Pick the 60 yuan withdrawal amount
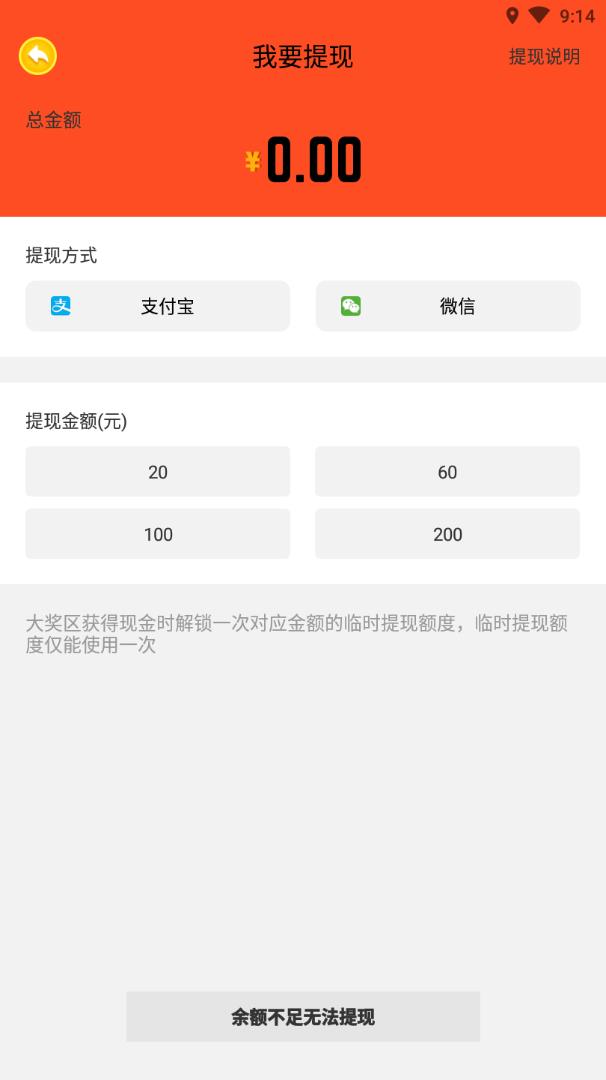This screenshot has height=1080, width=606. click(447, 472)
